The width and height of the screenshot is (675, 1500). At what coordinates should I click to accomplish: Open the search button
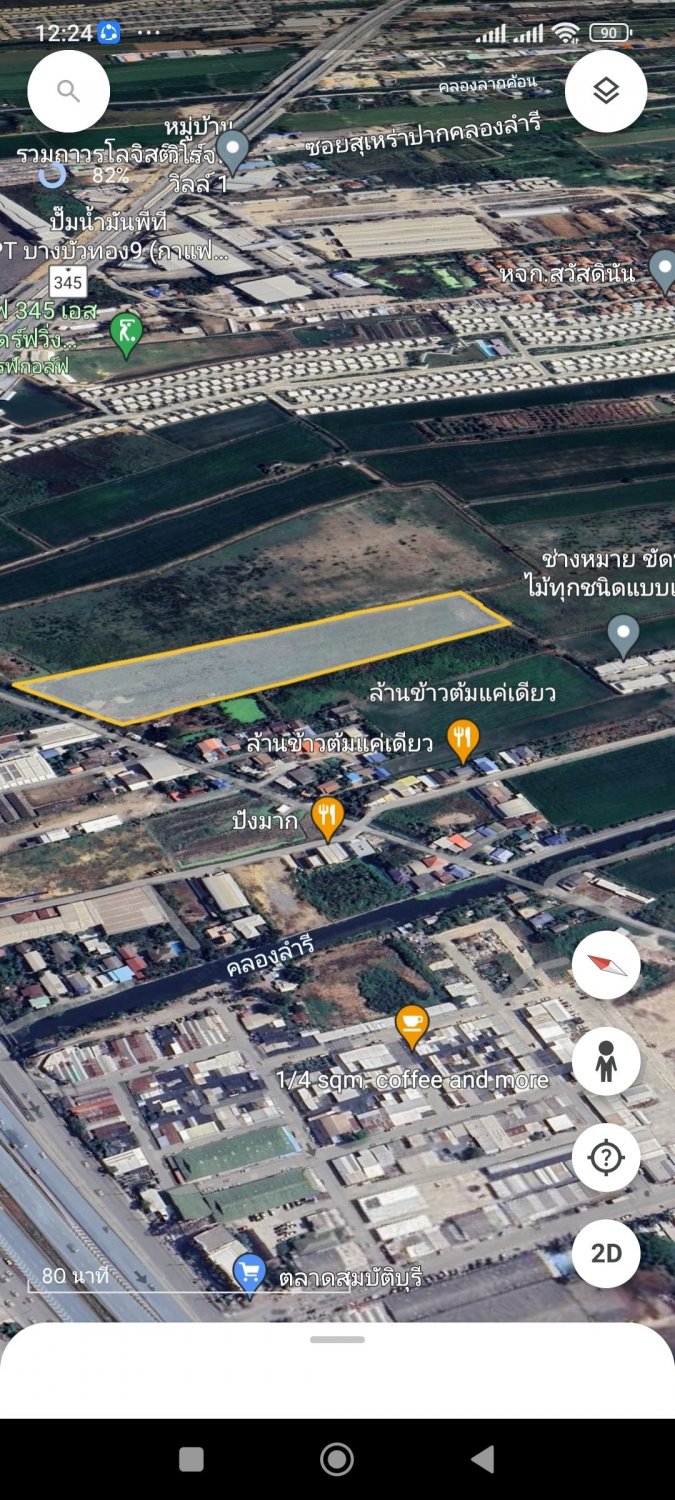68,92
